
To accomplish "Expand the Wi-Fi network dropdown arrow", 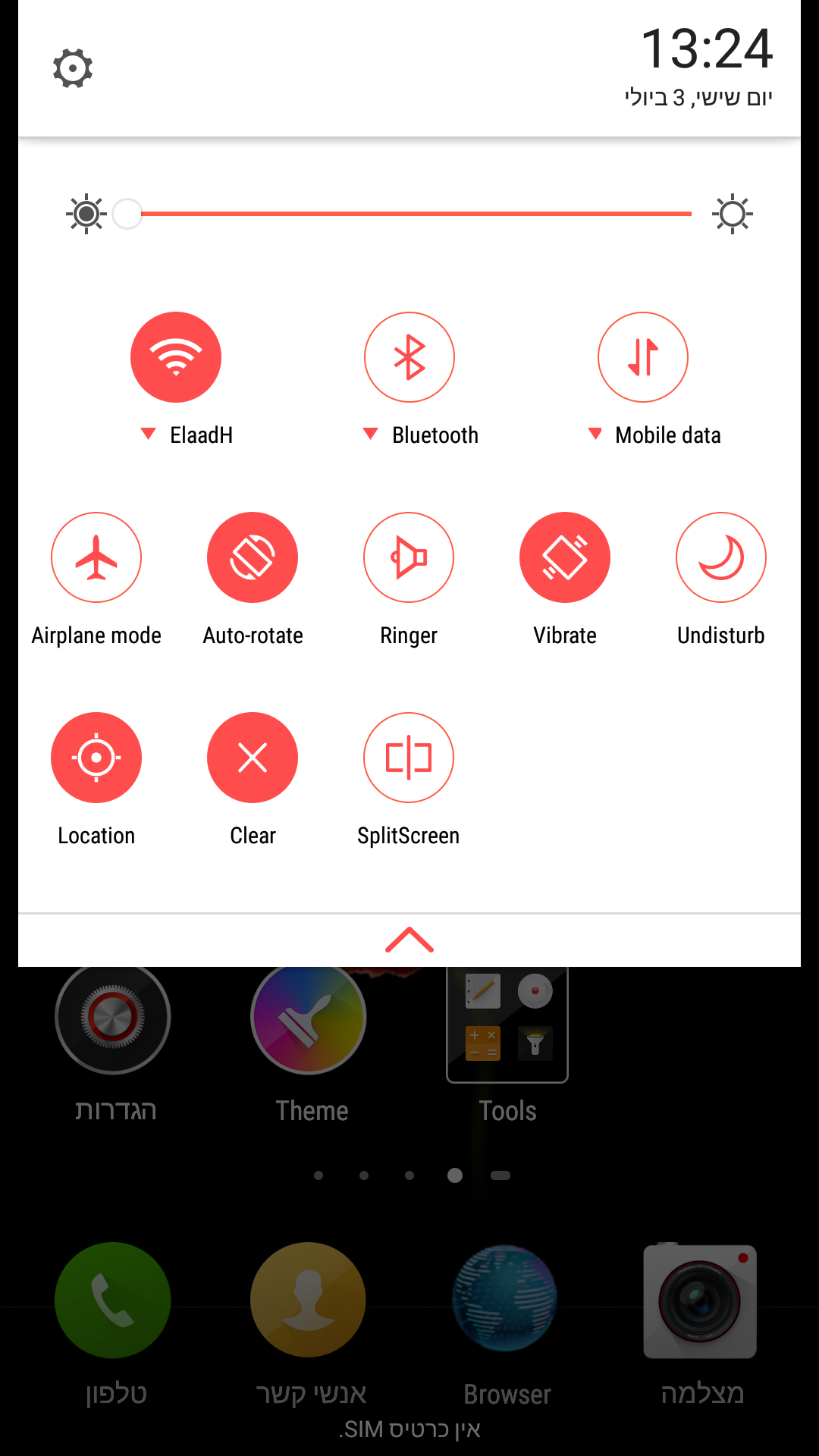I will pos(149,435).
